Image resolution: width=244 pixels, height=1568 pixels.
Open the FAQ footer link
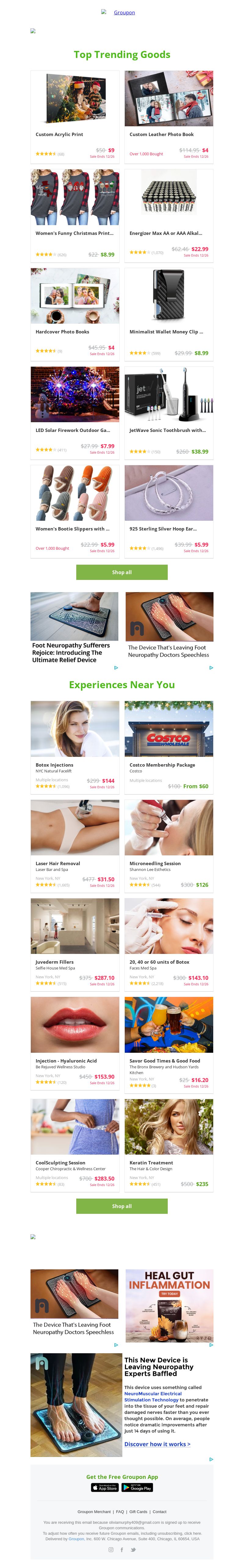[x=120, y=1511]
